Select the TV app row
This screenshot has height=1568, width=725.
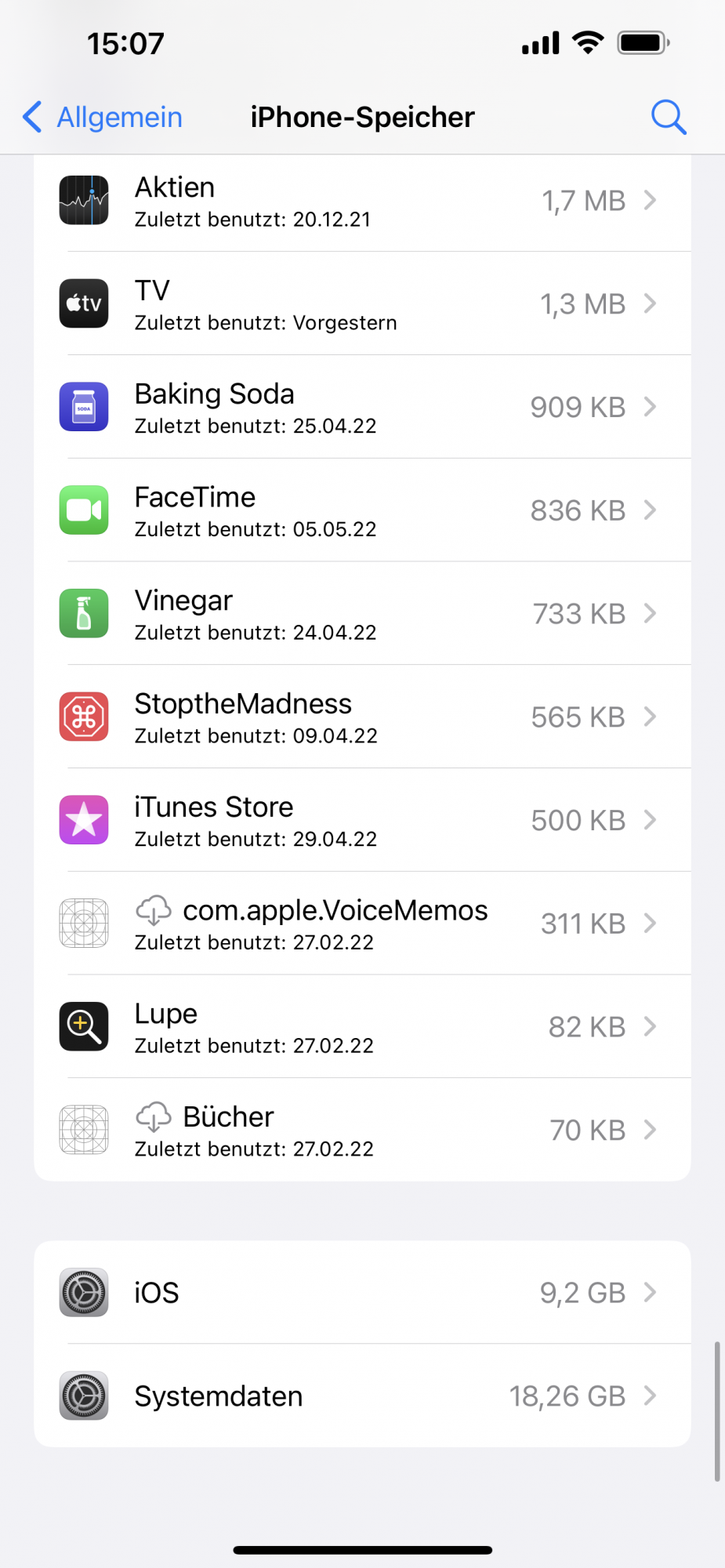pyautogui.click(x=362, y=304)
